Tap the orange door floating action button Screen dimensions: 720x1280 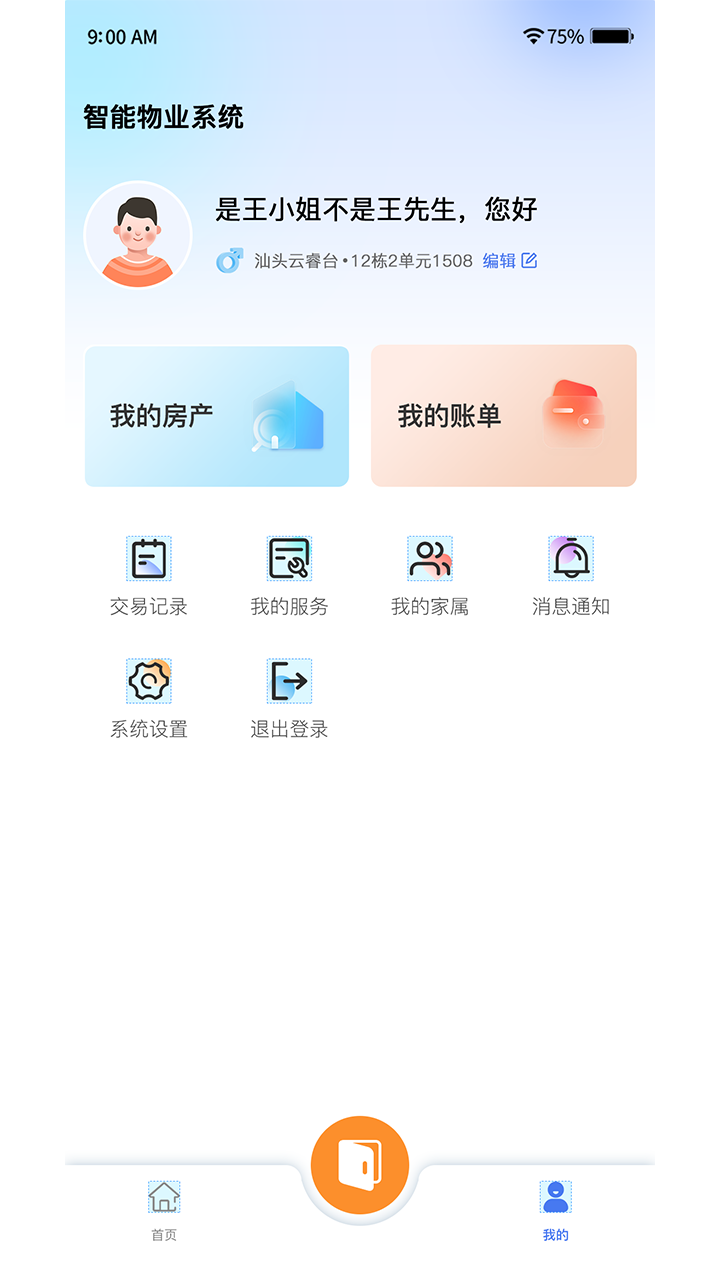click(x=359, y=1163)
